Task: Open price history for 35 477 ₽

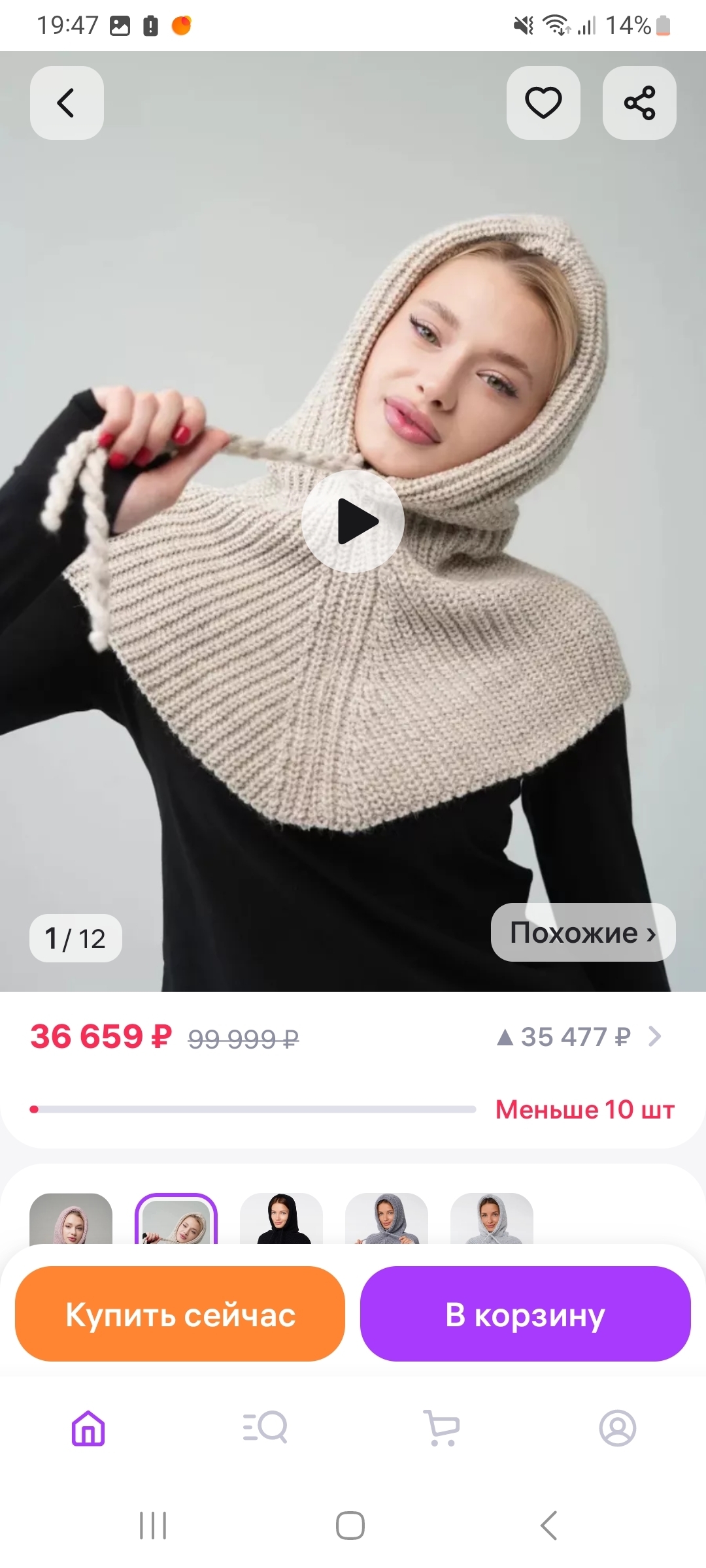Action: coord(579,1037)
